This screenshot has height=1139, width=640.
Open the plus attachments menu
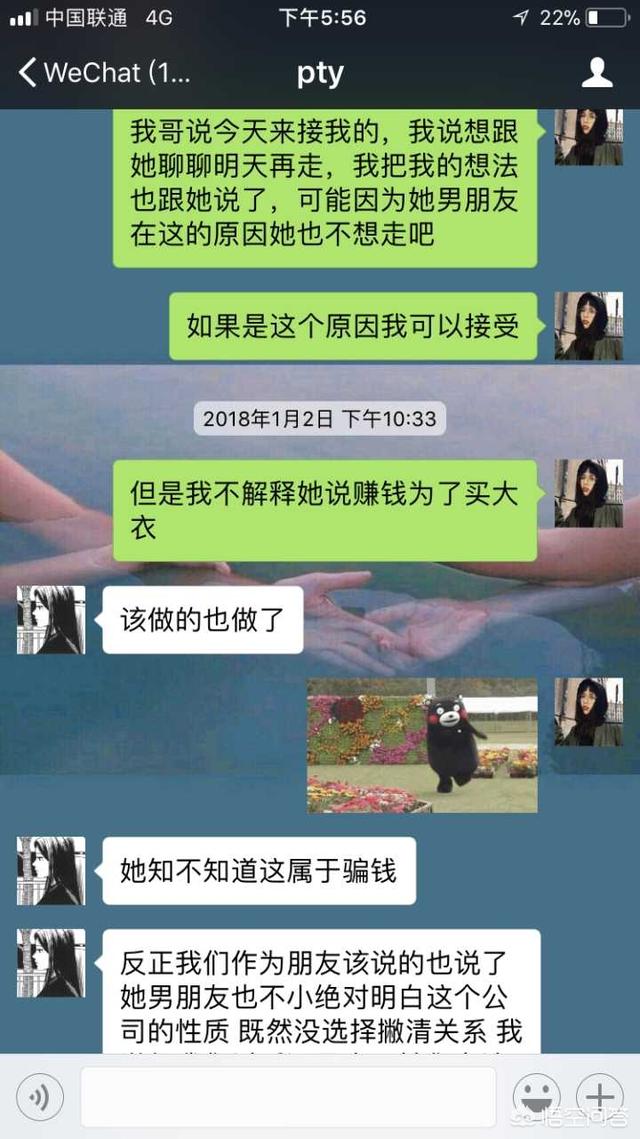click(x=598, y=1097)
